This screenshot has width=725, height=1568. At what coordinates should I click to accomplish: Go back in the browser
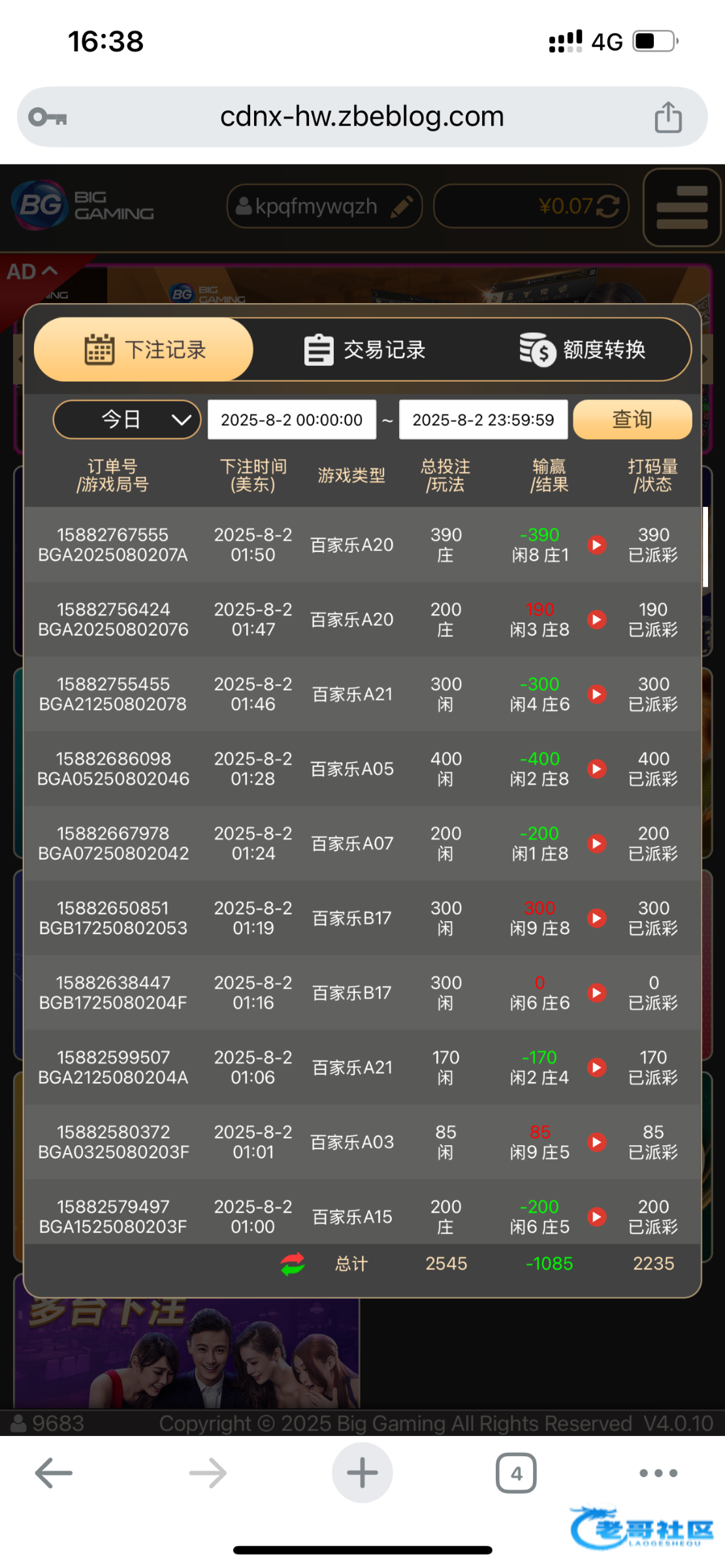tap(54, 1473)
